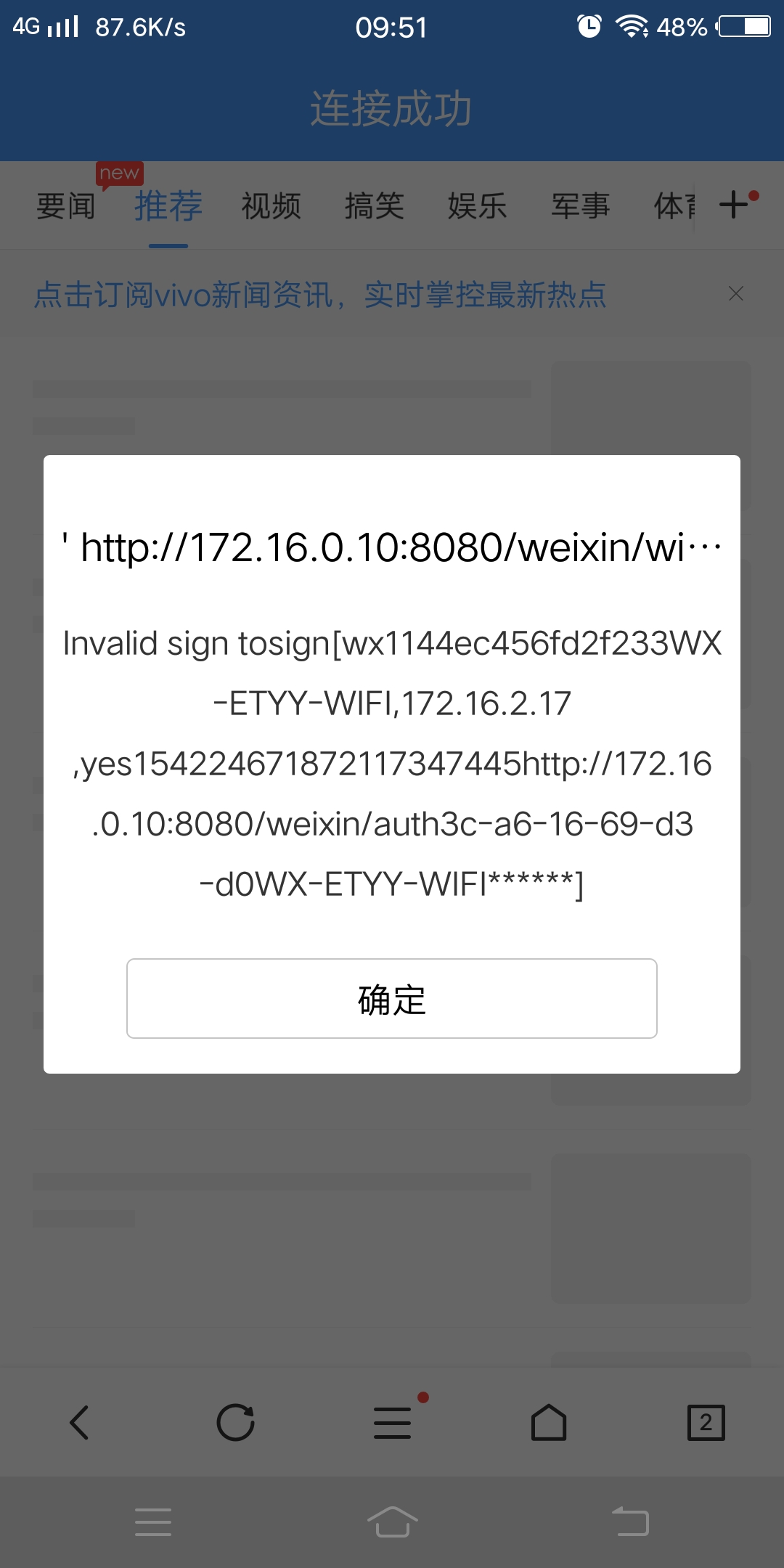Viewport: 784px width, 1568px height.
Task: Reload the page with the refresh icon
Action: coord(236,1422)
